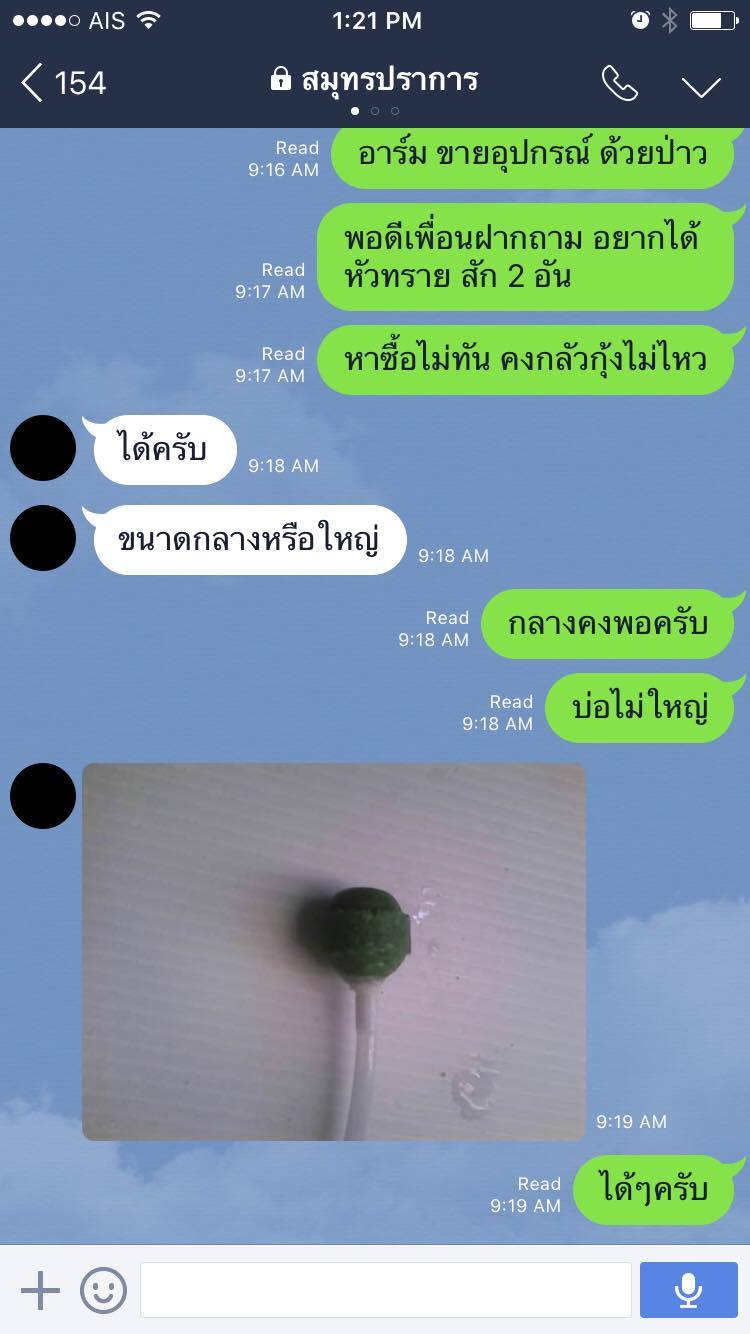Go back to the chat list
The width and height of the screenshot is (750, 1334).
pos(62,83)
